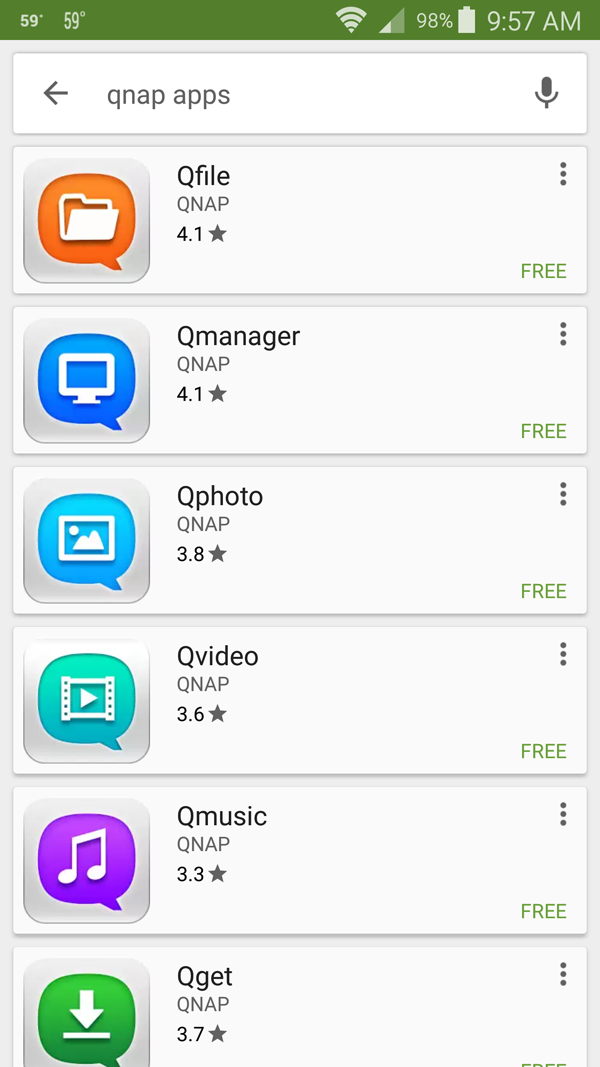Tap the overflow menu on Qvideo
Viewport: 600px width, 1067px height.
click(x=563, y=654)
